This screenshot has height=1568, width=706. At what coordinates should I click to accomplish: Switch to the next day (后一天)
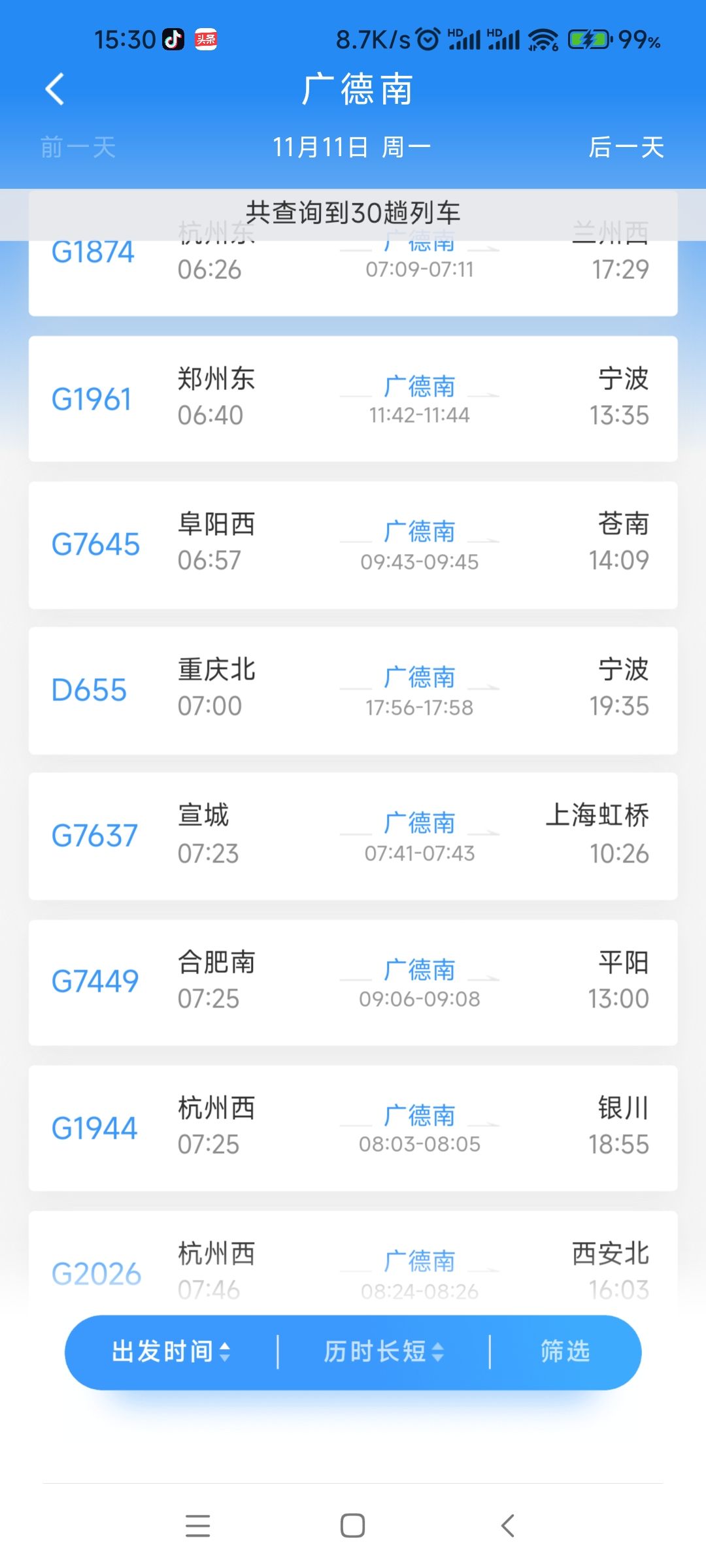(626, 147)
